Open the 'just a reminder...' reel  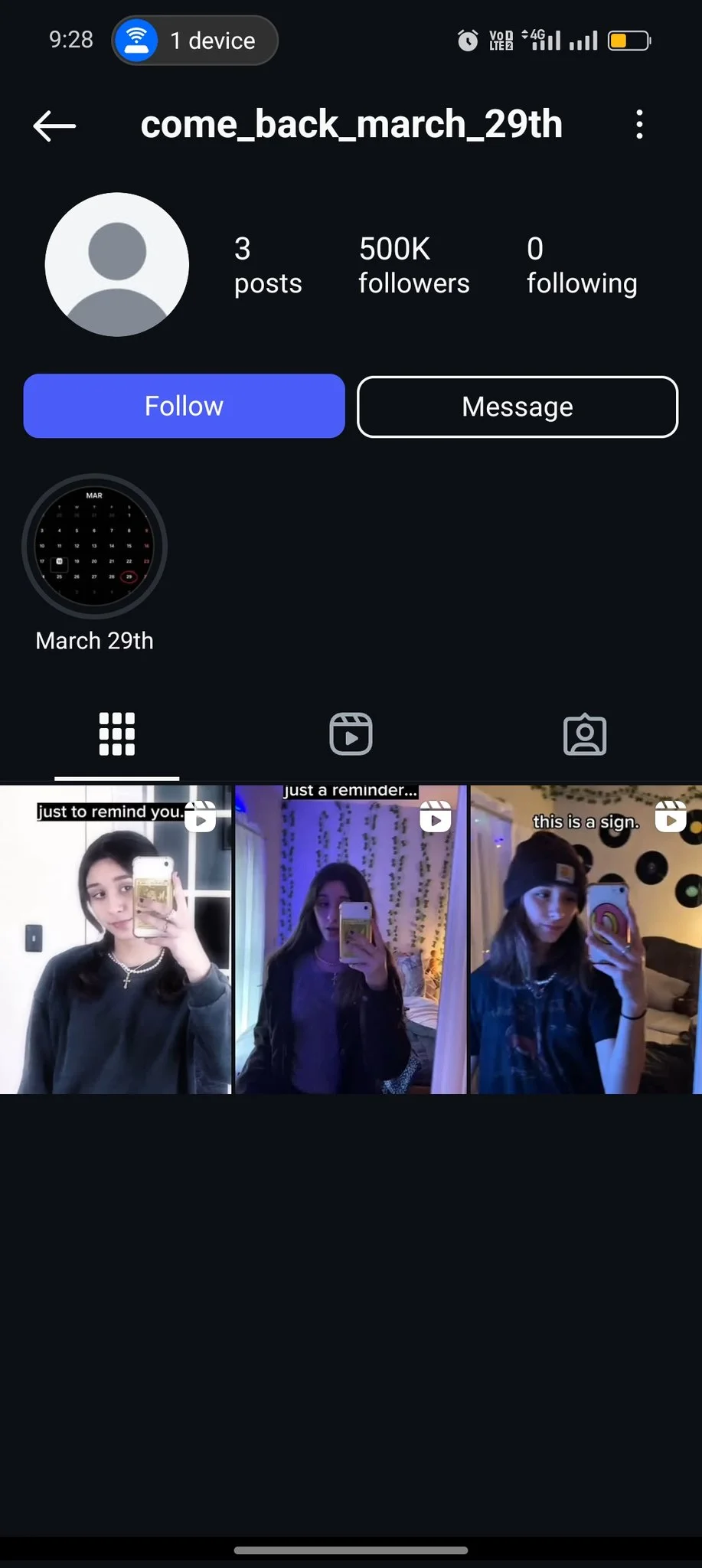351,939
